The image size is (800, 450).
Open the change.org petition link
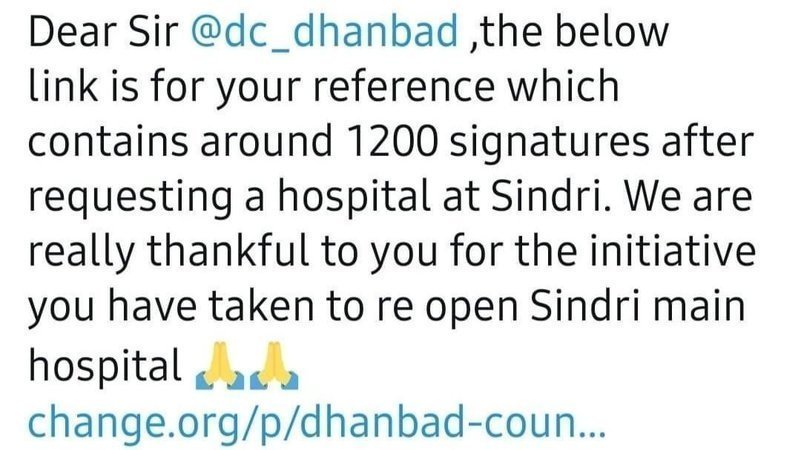pyautogui.click(x=316, y=424)
